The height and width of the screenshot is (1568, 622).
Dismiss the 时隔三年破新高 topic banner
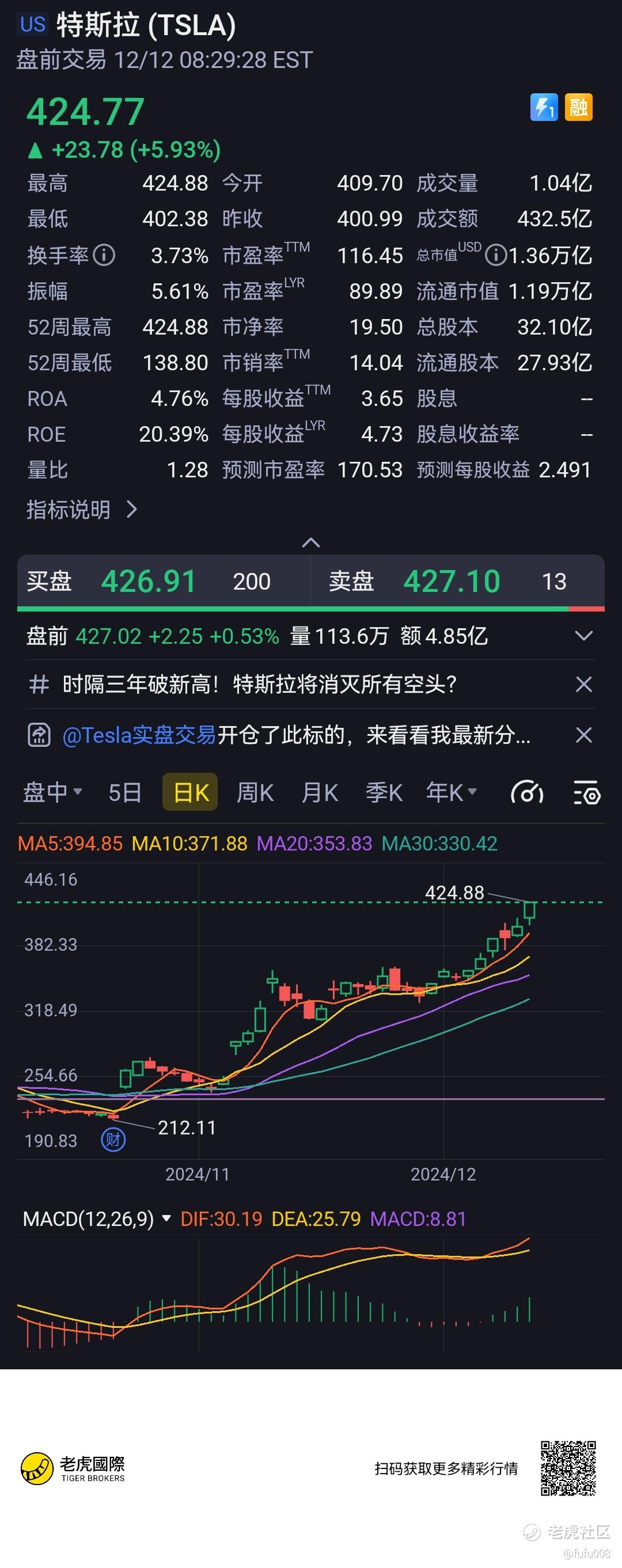click(583, 685)
